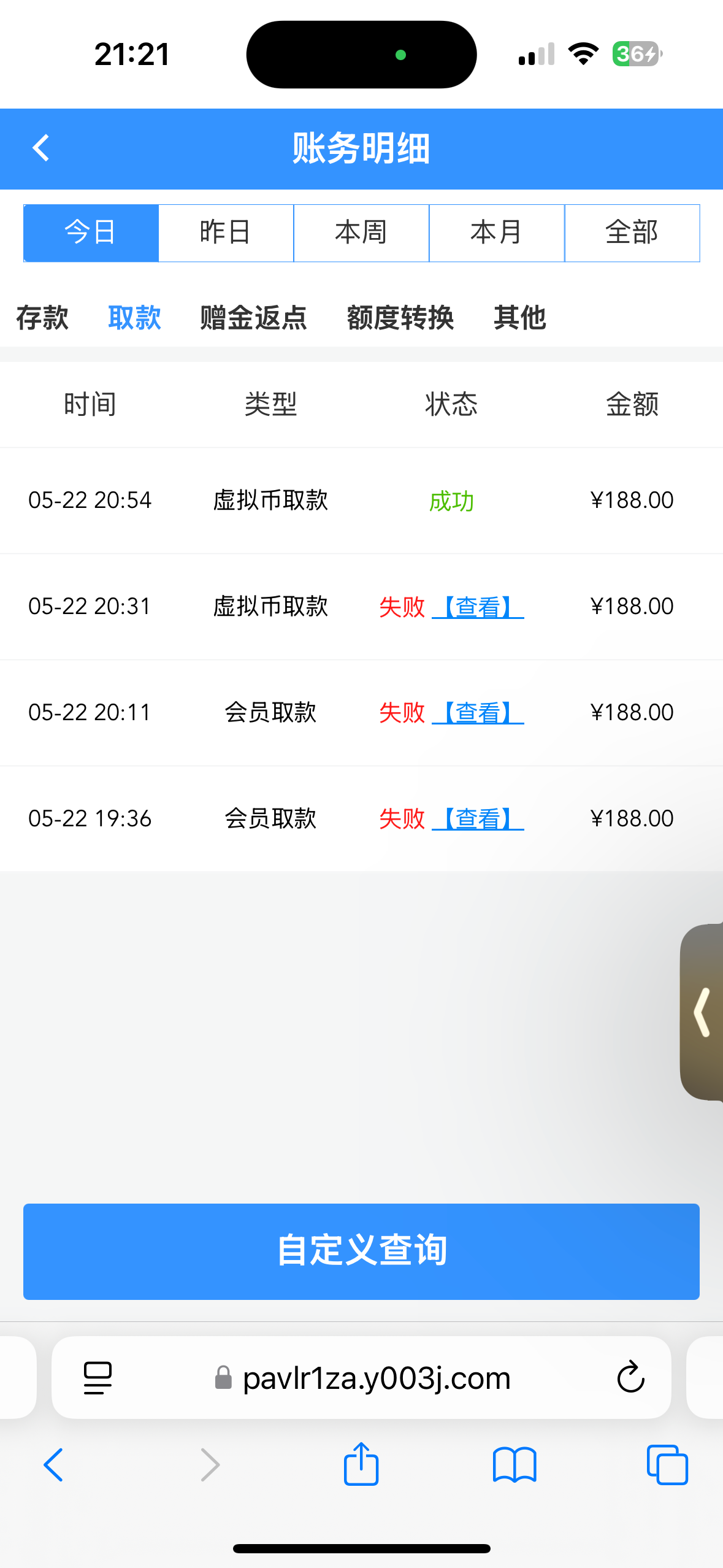The width and height of the screenshot is (723, 1568).
Task: Open Safari bookmarks
Action: tap(515, 1464)
